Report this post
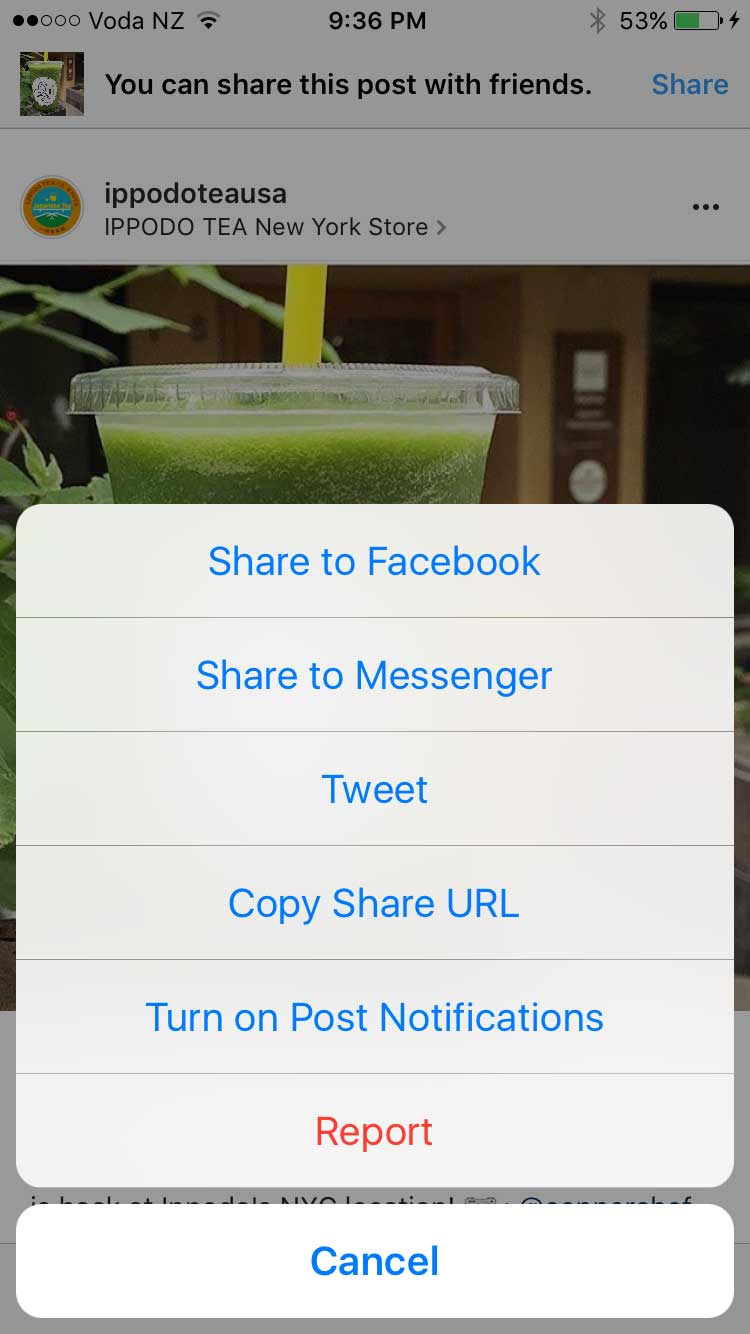This screenshot has width=750, height=1334. pos(375,1131)
